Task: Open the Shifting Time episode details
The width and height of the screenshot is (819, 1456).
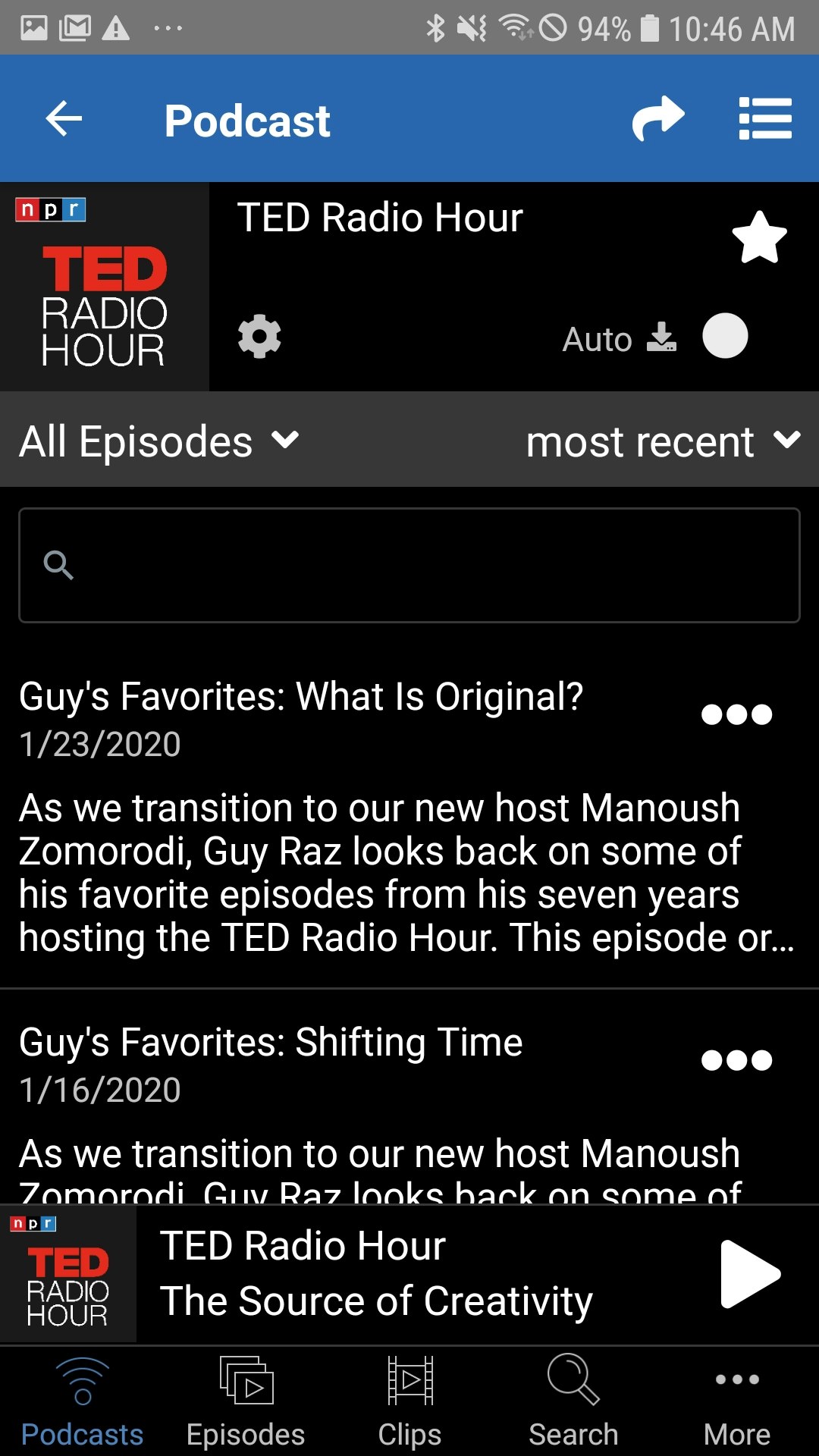Action: pos(270,1041)
